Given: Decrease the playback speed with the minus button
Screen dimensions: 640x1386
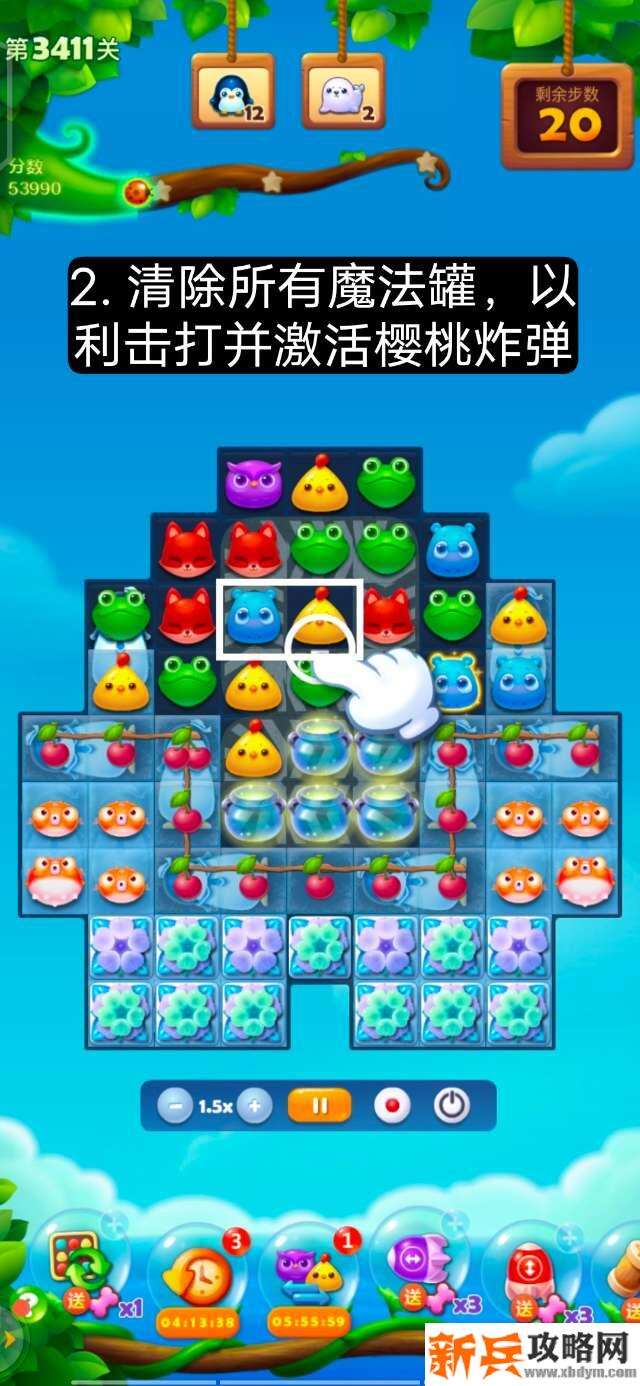Looking at the screenshot, I should [x=175, y=1106].
